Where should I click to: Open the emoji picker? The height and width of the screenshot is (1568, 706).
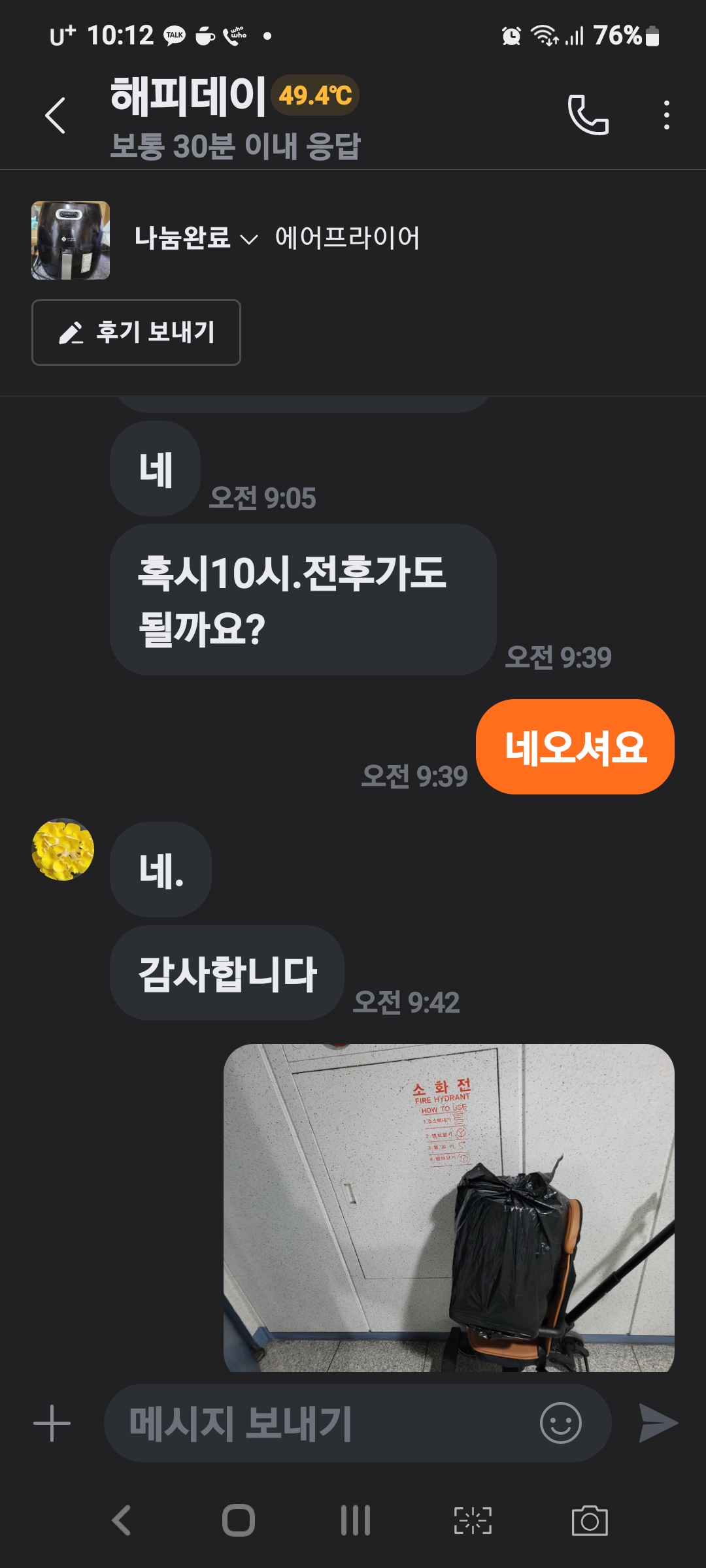(560, 1423)
